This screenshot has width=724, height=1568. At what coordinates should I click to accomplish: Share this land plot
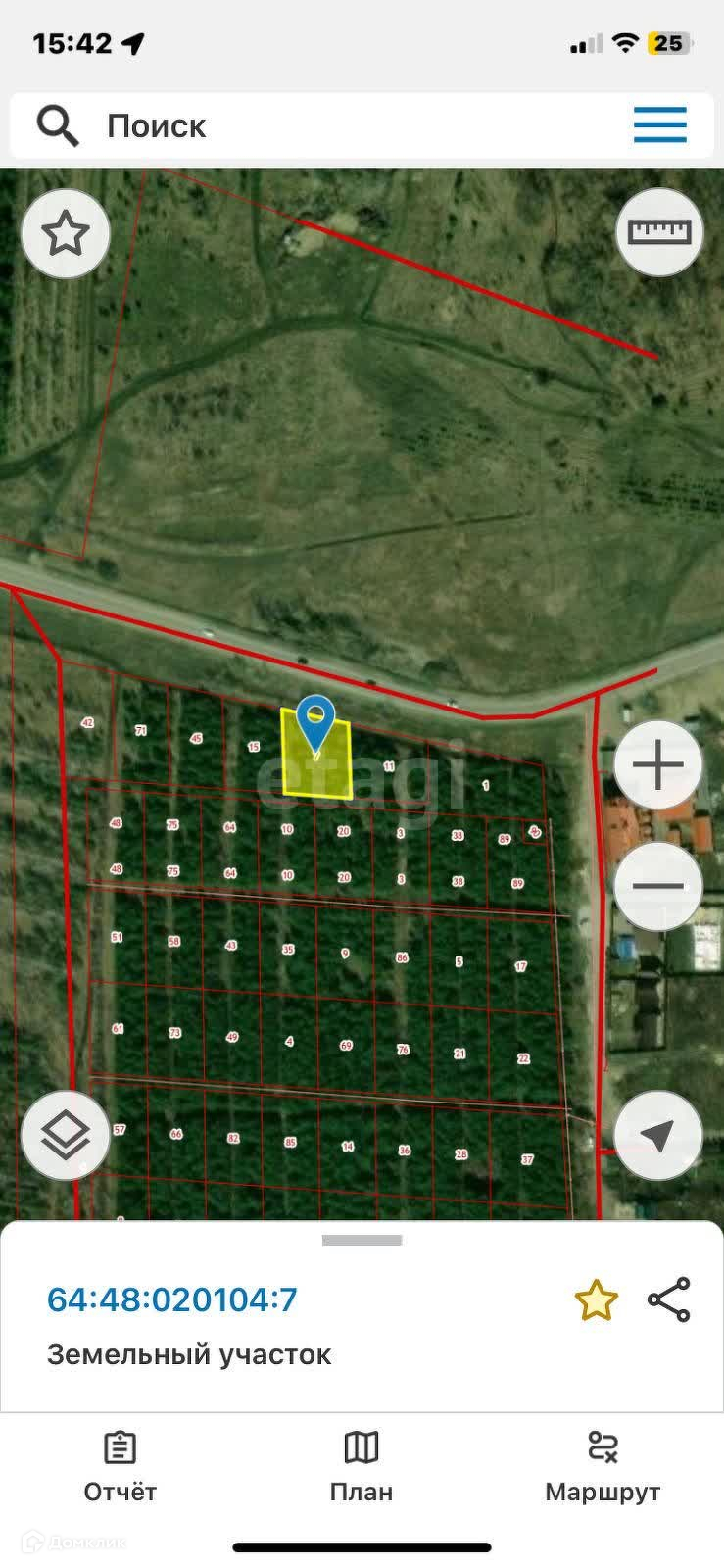click(x=669, y=1299)
